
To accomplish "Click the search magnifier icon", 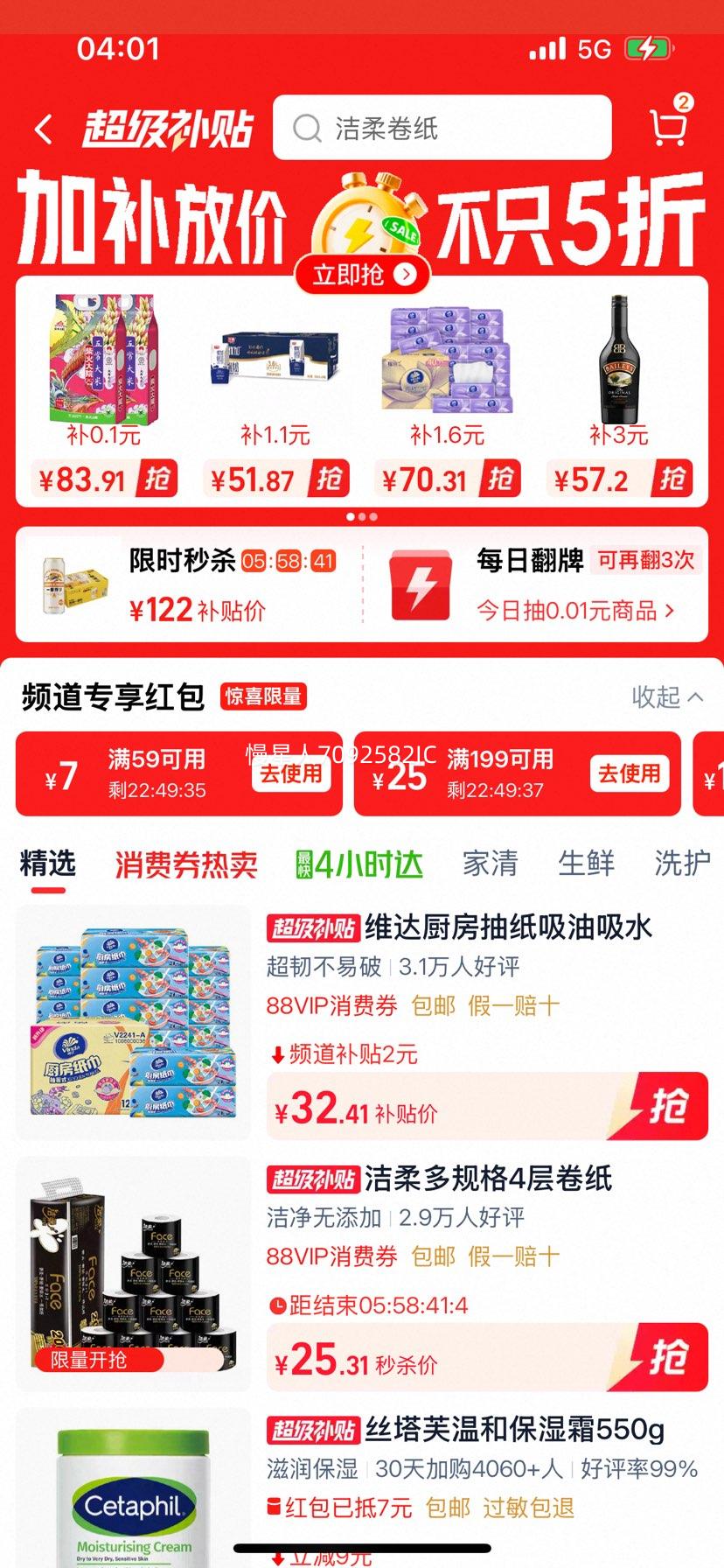I will pyautogui.click(x=305, y=128).
